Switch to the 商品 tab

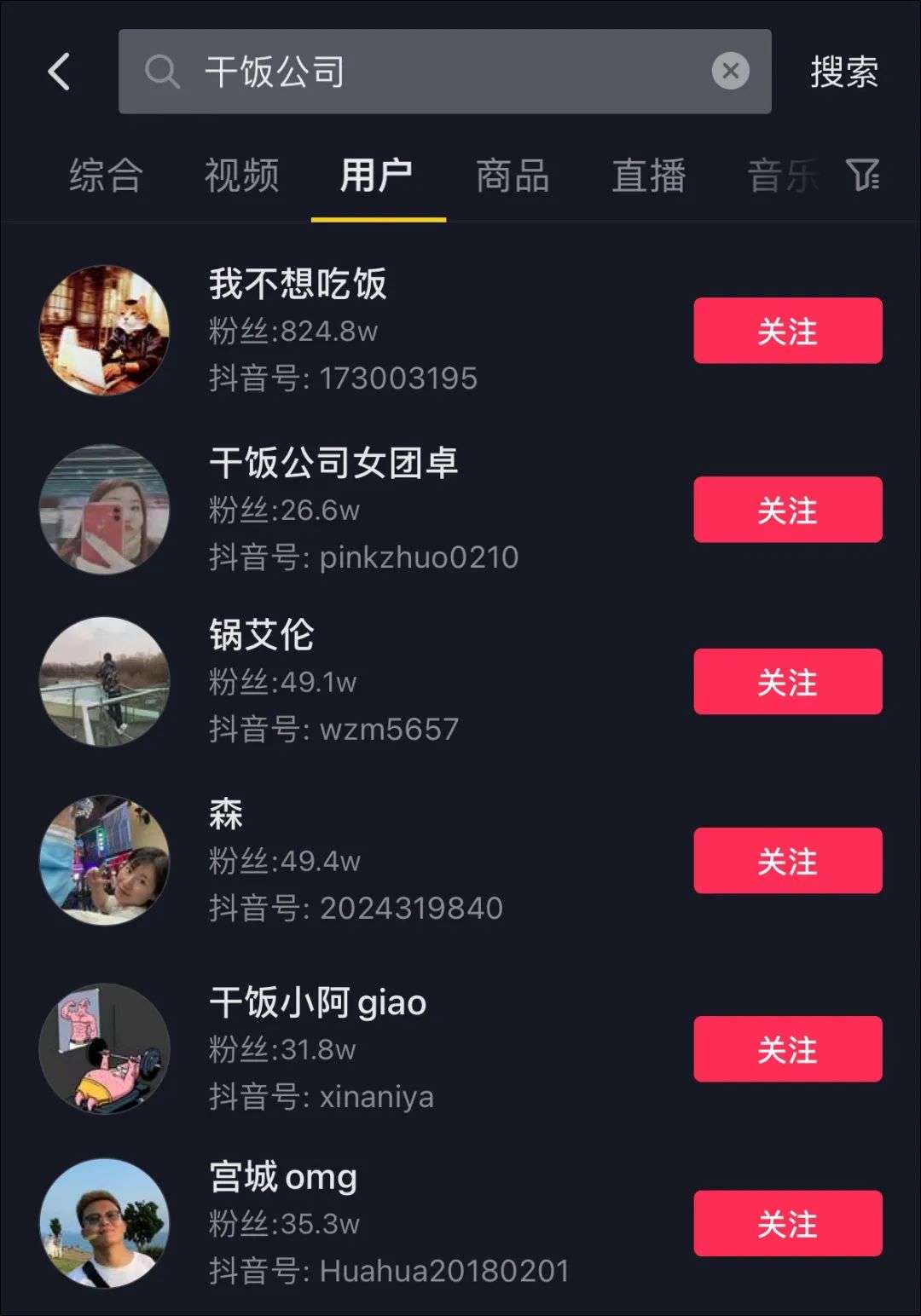[x=513, y=176]
